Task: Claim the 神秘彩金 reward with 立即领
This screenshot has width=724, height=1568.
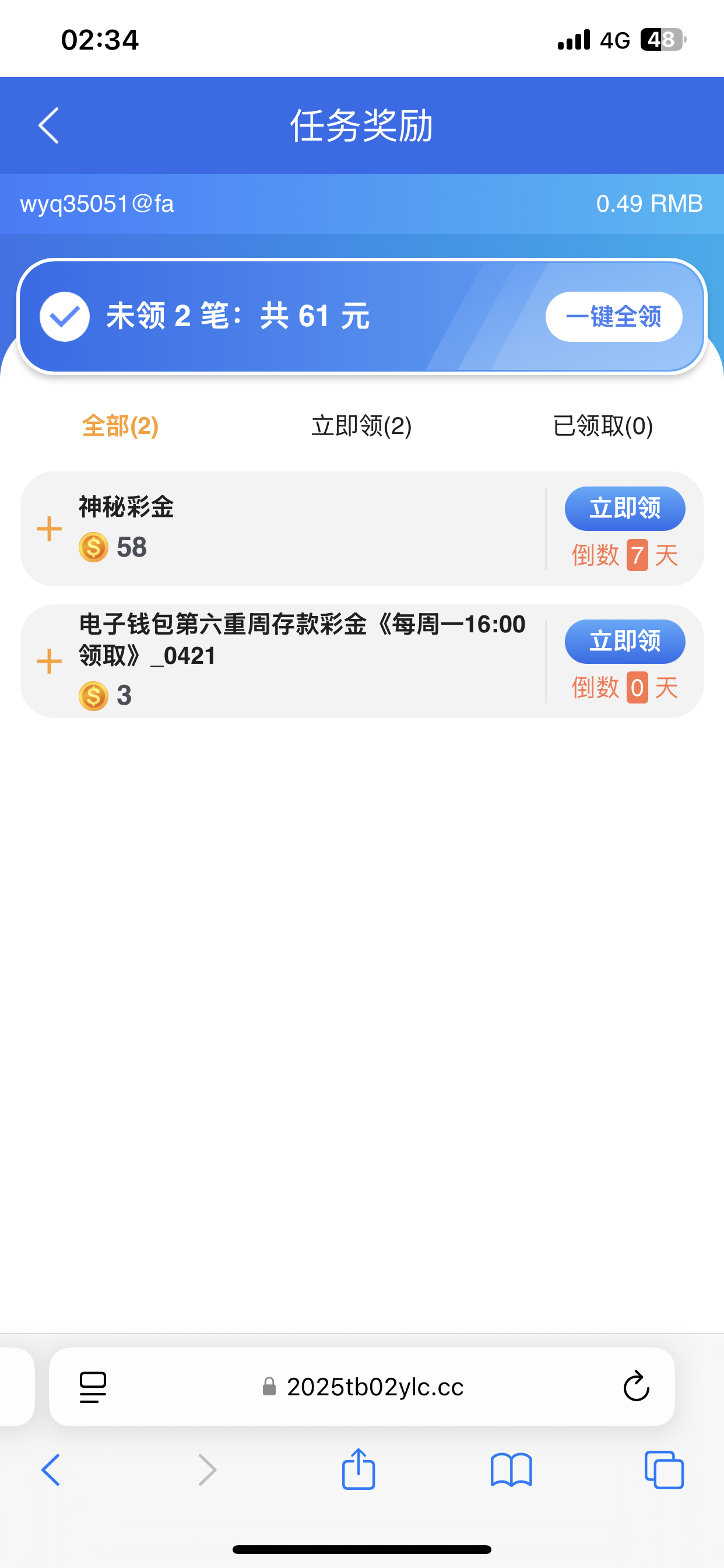Action: pyautogui.click(x=625, y=508)
